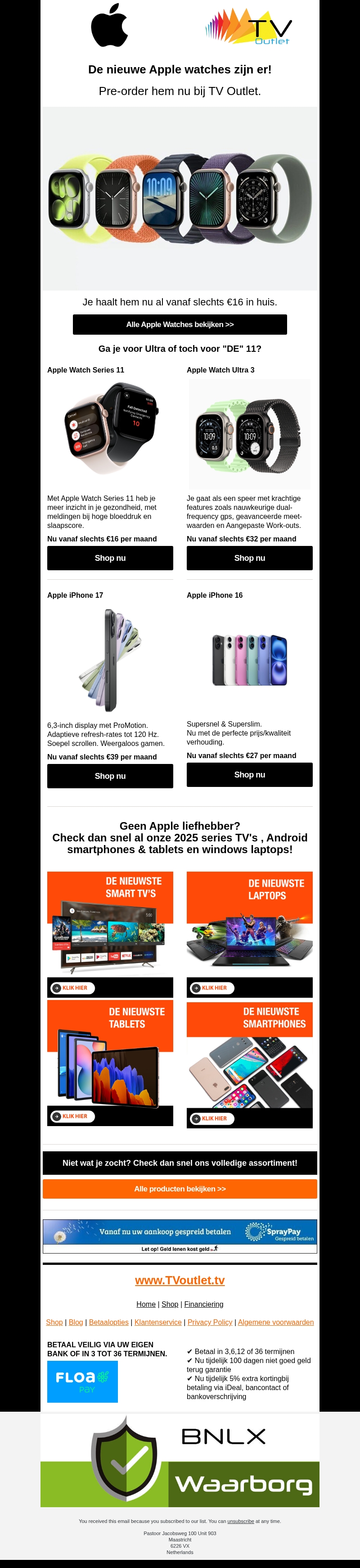Tap Shop nu under Apple Watch Ultra 3

[x=249, y=558]
